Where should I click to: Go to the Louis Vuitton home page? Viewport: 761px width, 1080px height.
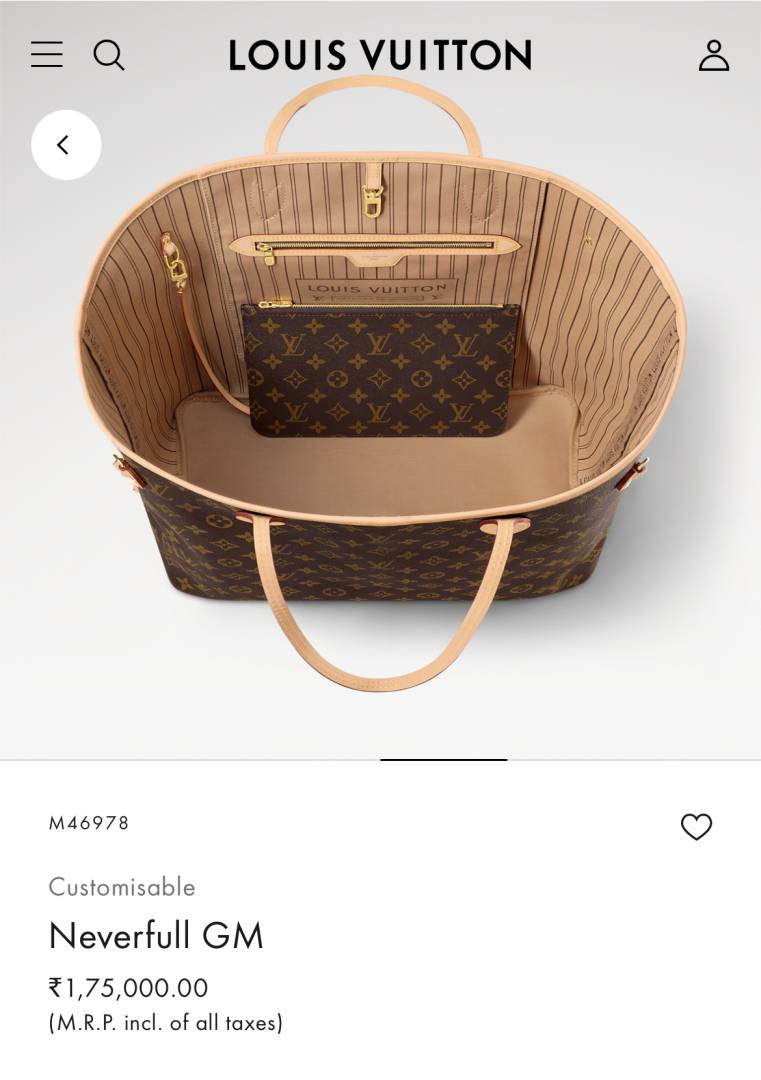click(380, 55)
